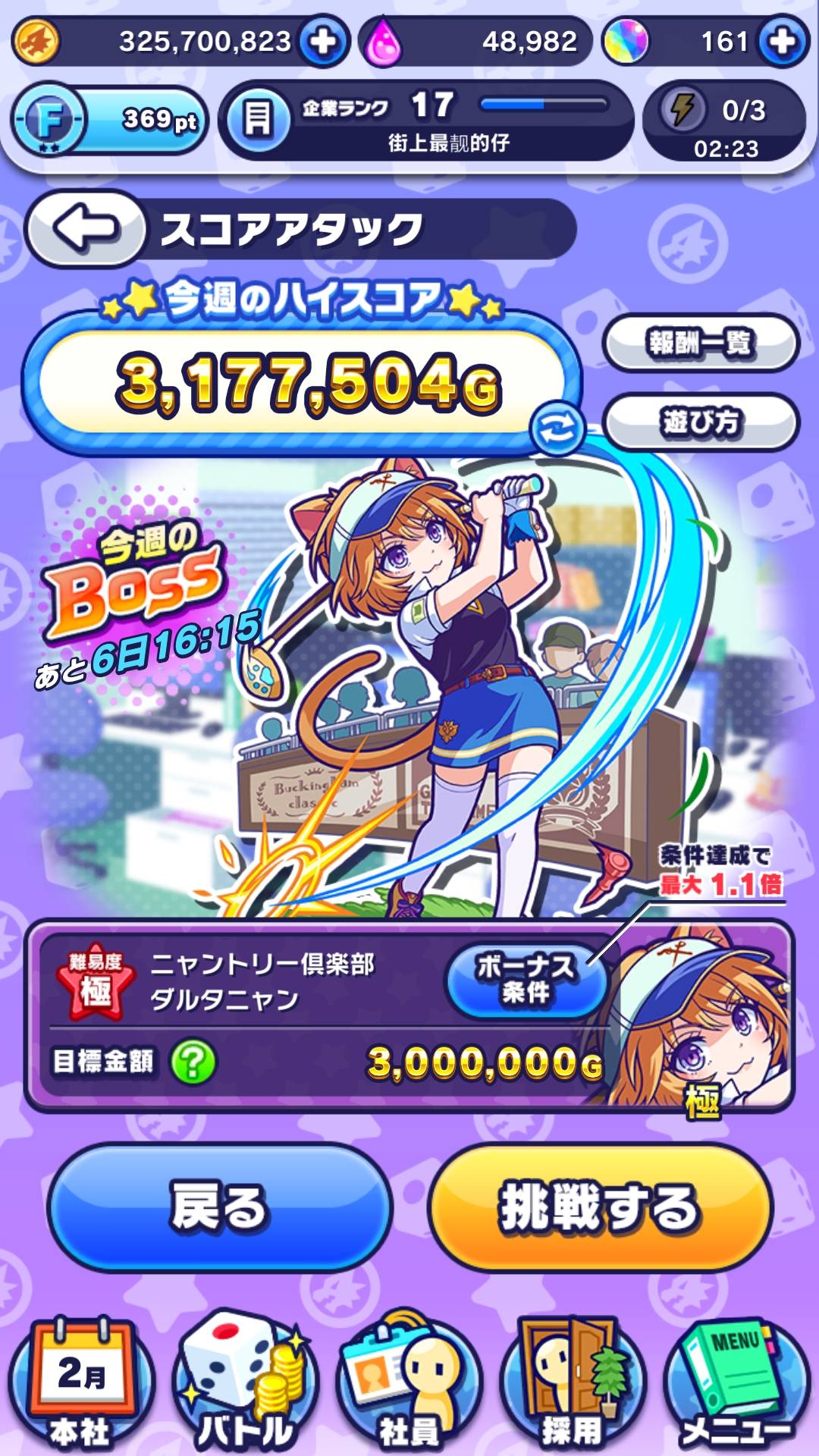Tap the refresh icon beside high score
The height and width of the screenshot is (1456, 819).
[x=557, y=428]
